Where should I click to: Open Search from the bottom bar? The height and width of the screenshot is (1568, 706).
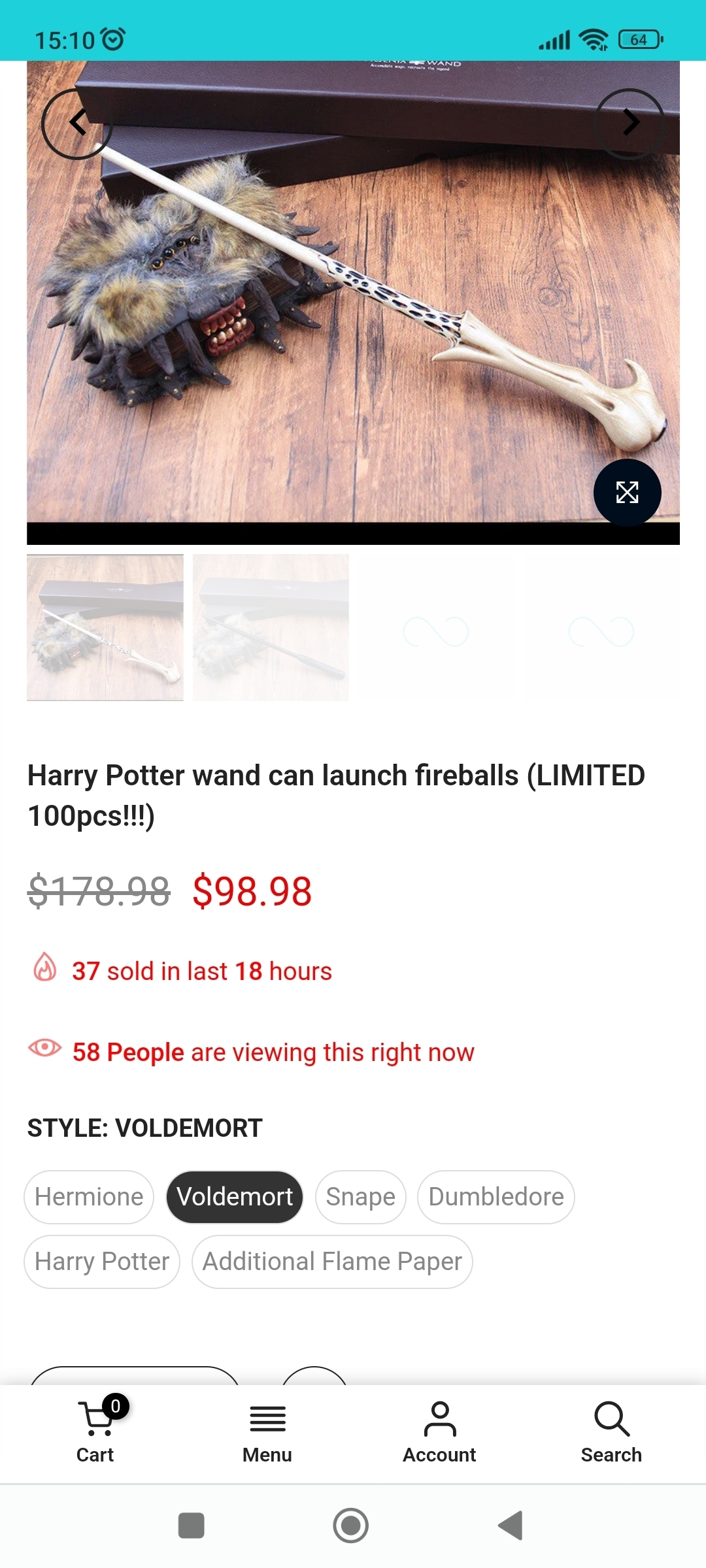[x=611, y=1432]
